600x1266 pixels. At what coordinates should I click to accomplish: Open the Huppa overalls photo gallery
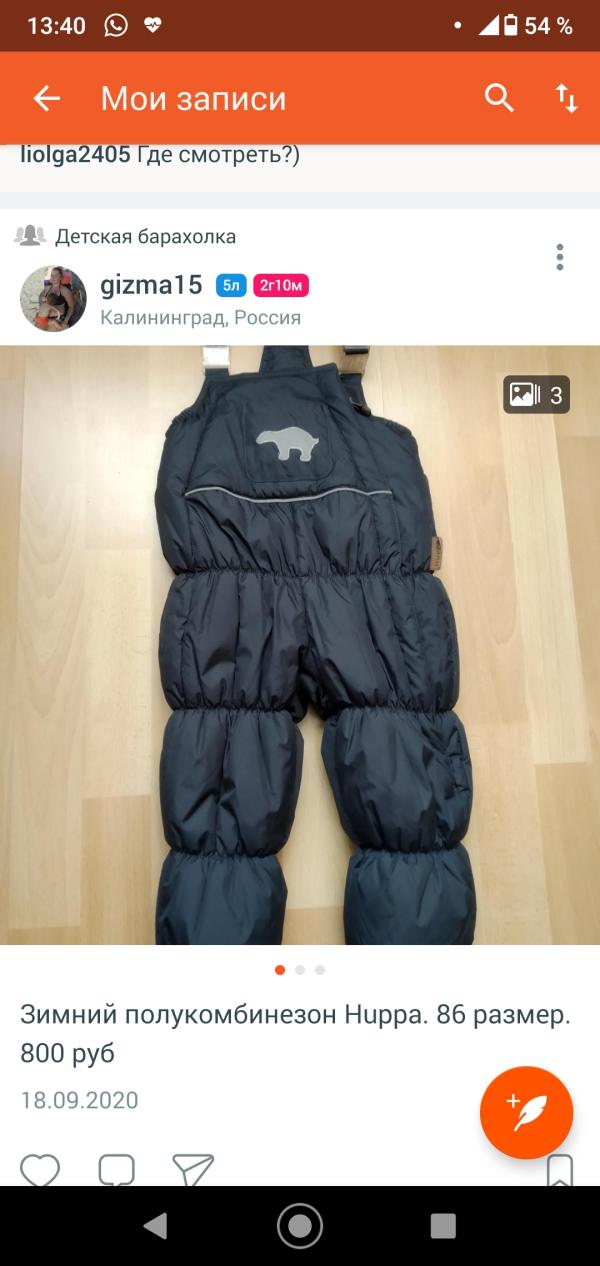point(300,645)
